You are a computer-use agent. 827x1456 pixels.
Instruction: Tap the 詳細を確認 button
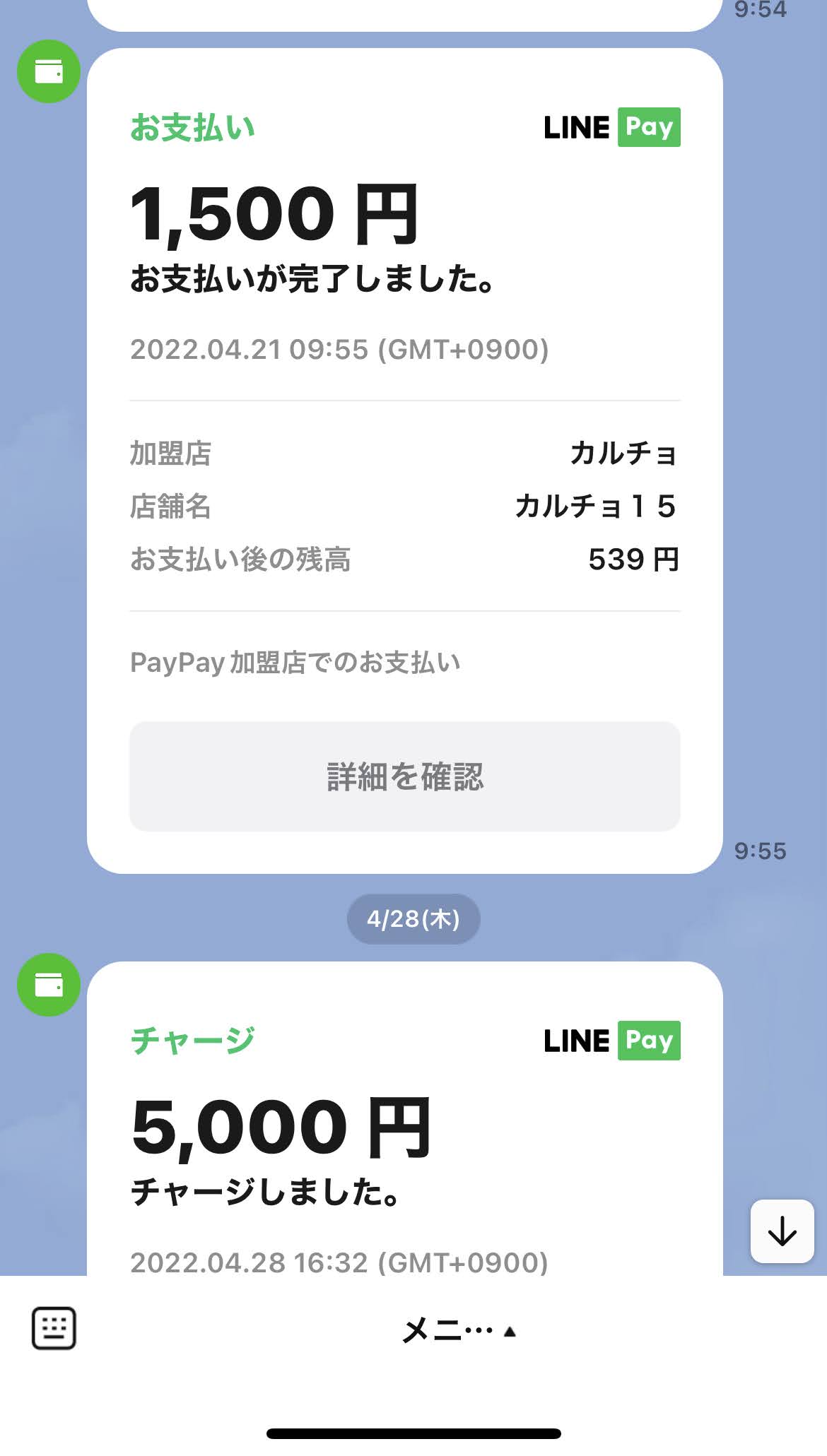point(404,776)
